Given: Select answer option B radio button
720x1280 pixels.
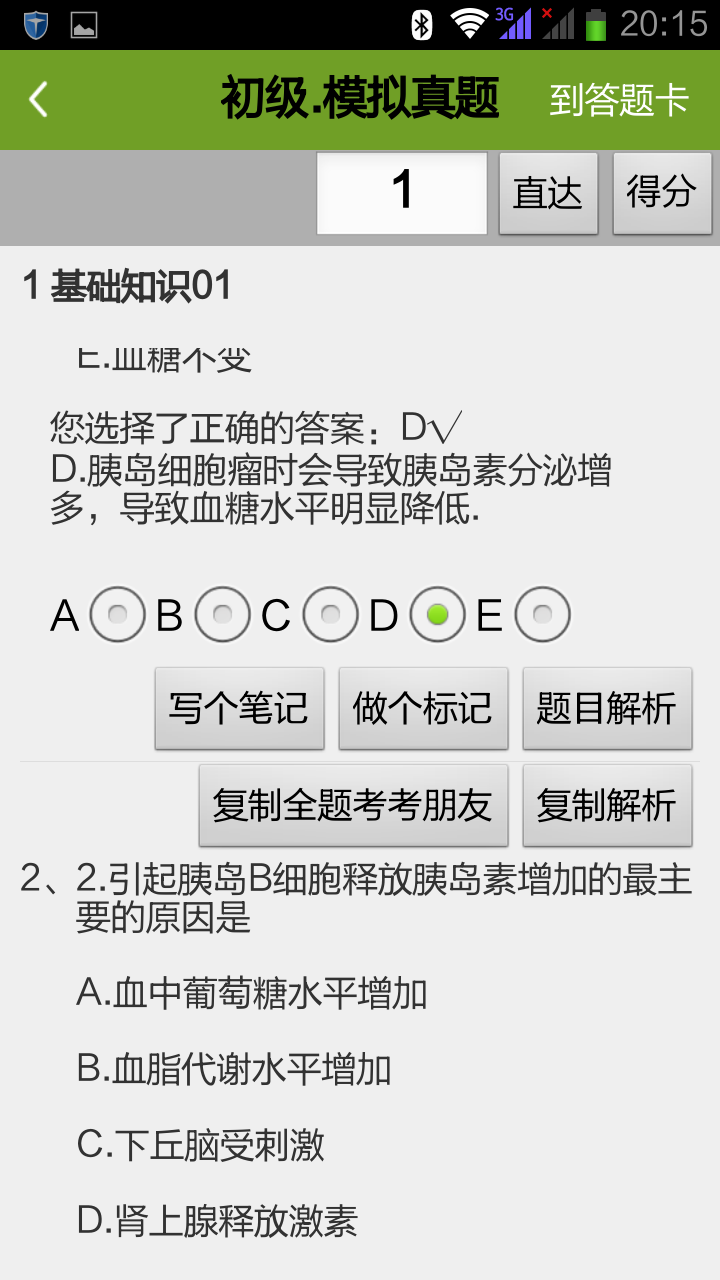Looking at the screenshot, I should 222,614.
